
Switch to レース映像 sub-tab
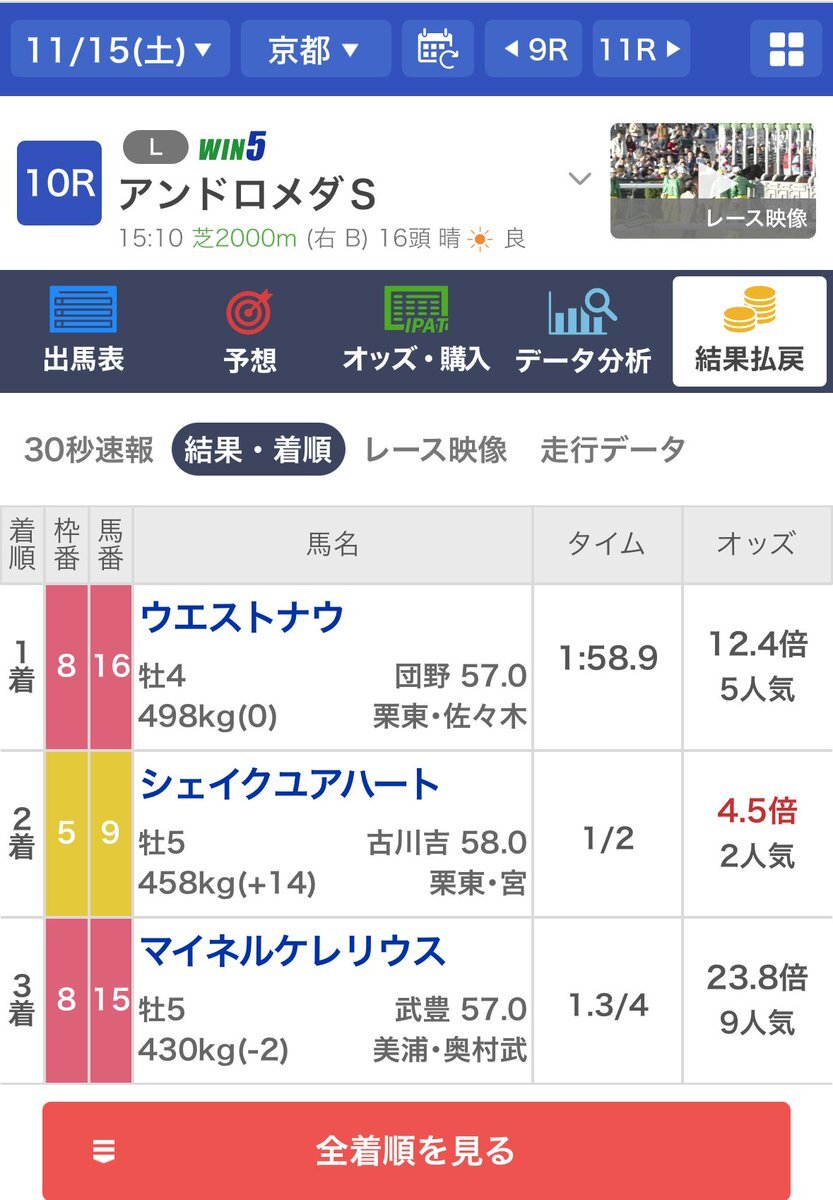(436, 450)
